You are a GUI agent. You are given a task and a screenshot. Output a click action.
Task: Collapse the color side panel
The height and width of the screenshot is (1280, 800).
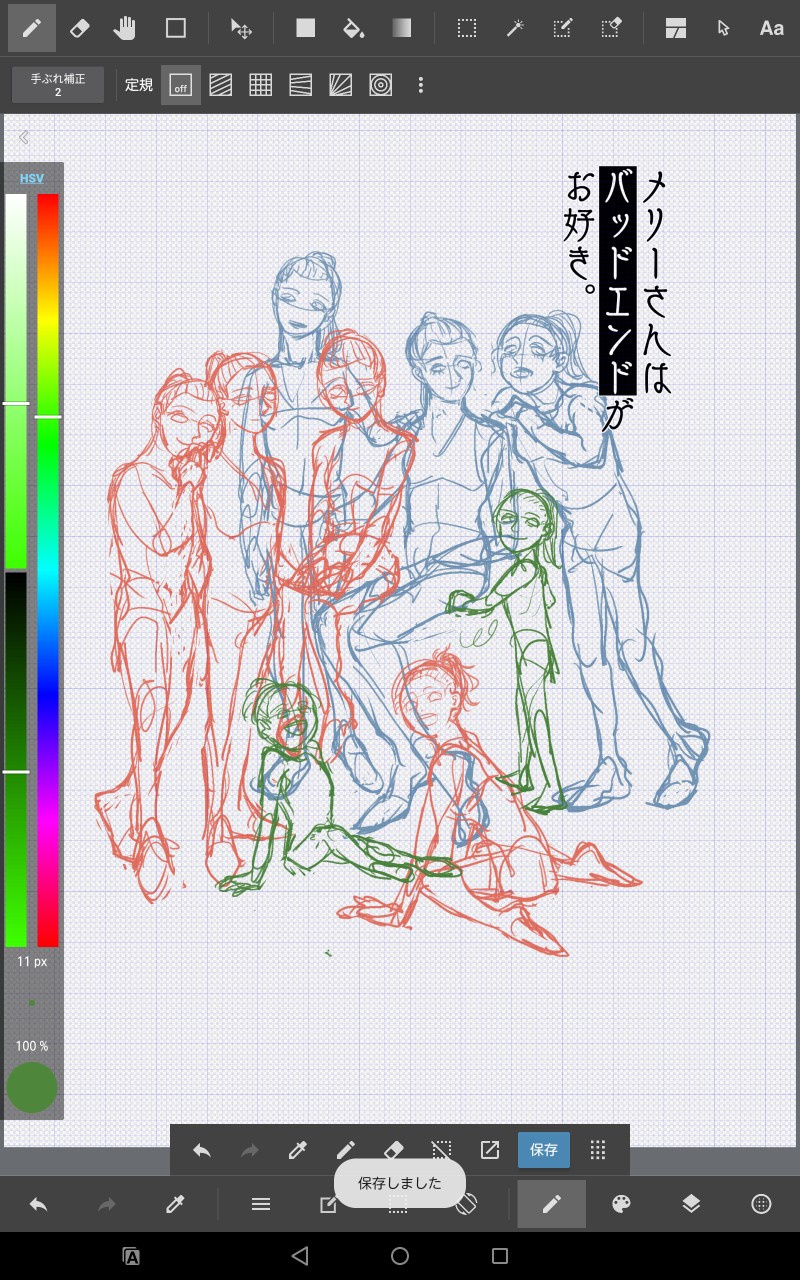tap(24, 138)
